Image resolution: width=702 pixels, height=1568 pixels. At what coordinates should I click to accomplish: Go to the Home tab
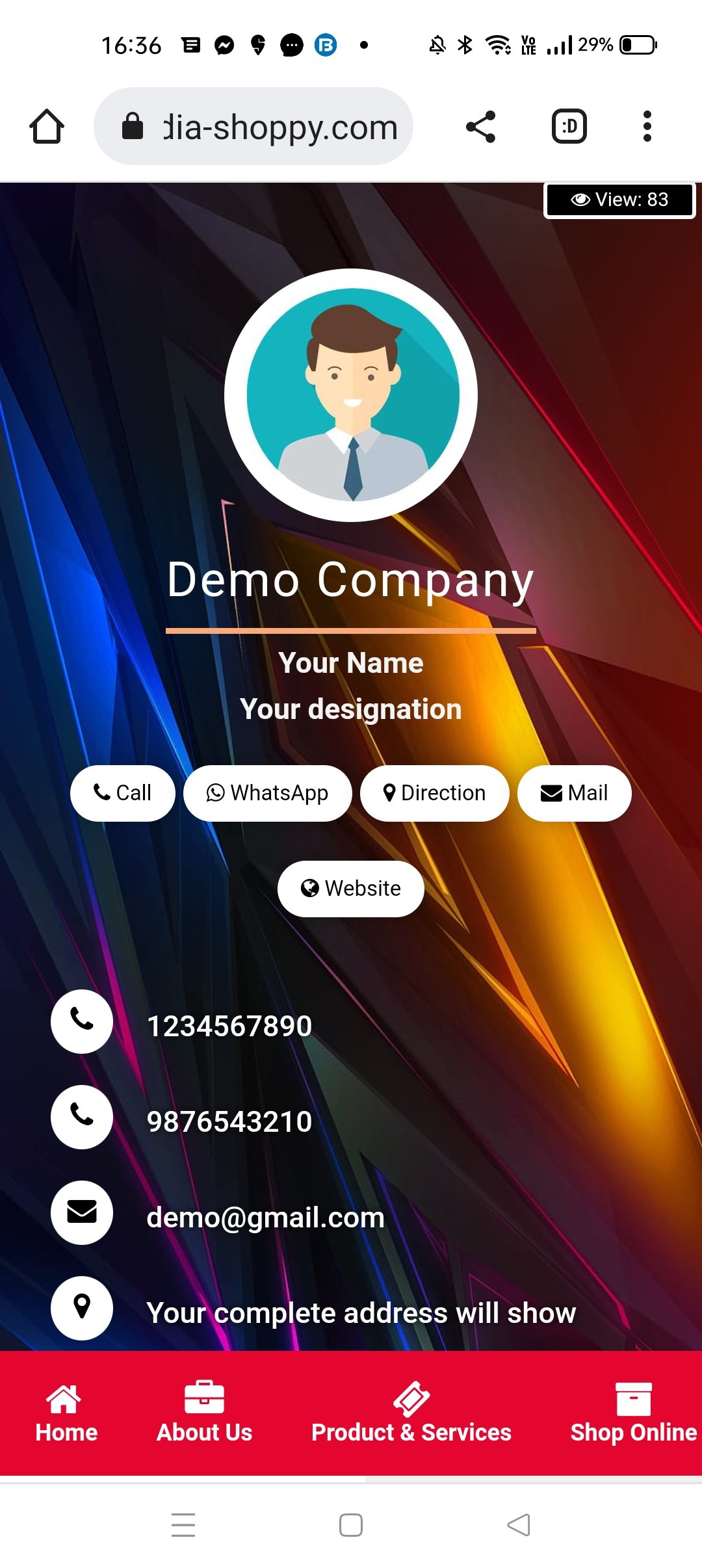pyautogui.click(x=66, y=1414)
